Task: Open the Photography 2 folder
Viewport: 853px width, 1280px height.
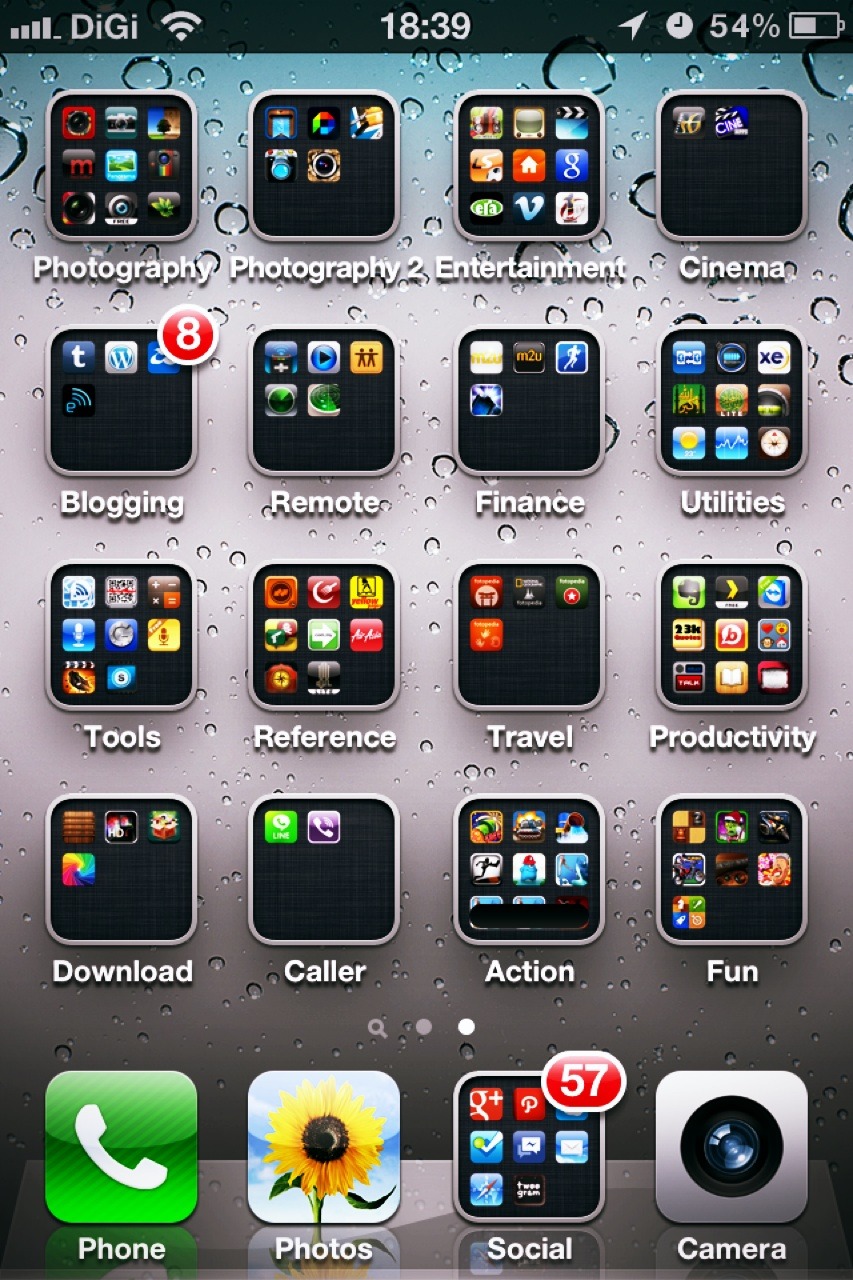Action: coord(324,166)
